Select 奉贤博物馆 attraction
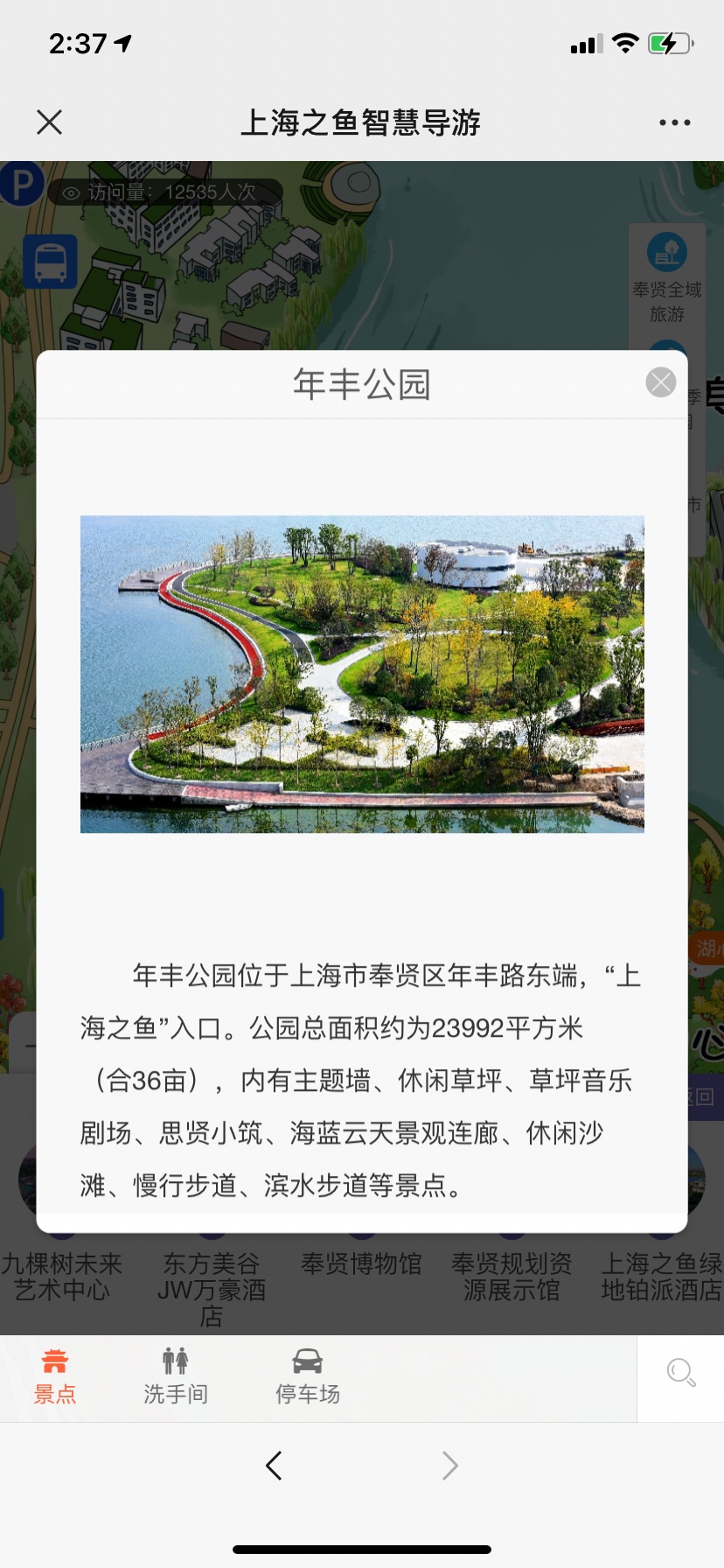Screen dimensions: 724x1568 click(x=361, y=1264)
